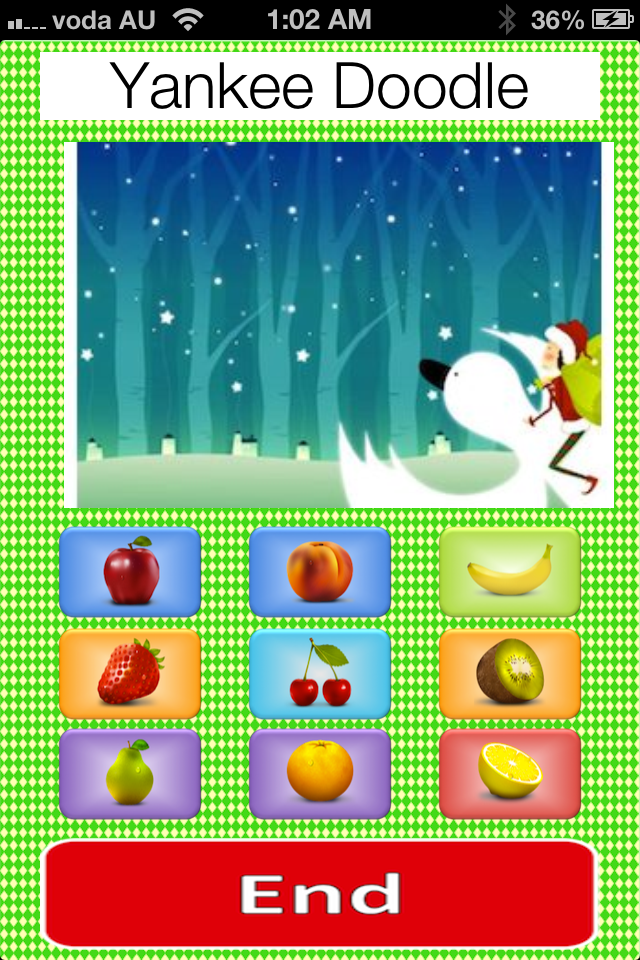640x960 pixels.
Task: Tap the strawberry button
Action: point(130,673)
